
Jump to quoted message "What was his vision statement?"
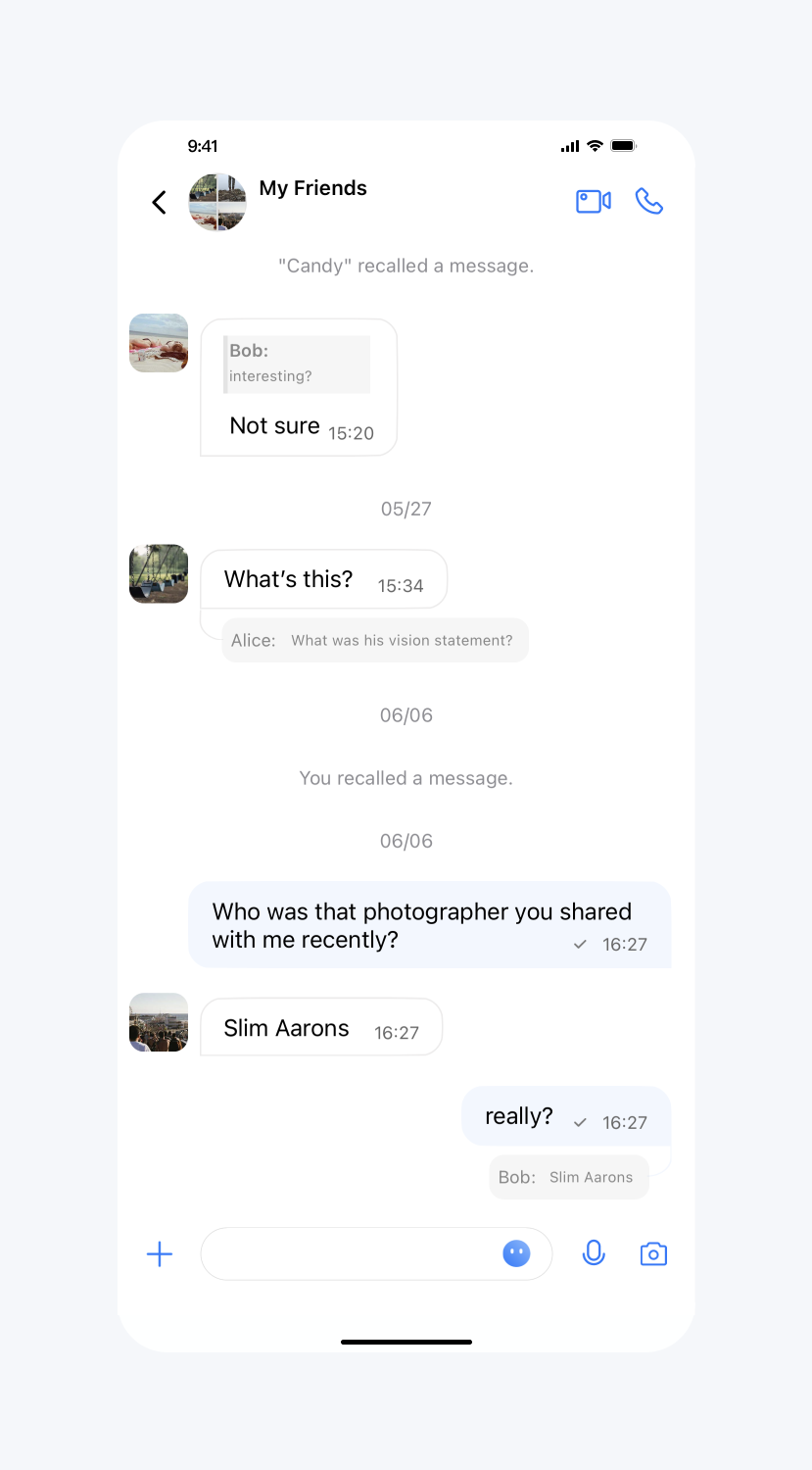(375, 640)
